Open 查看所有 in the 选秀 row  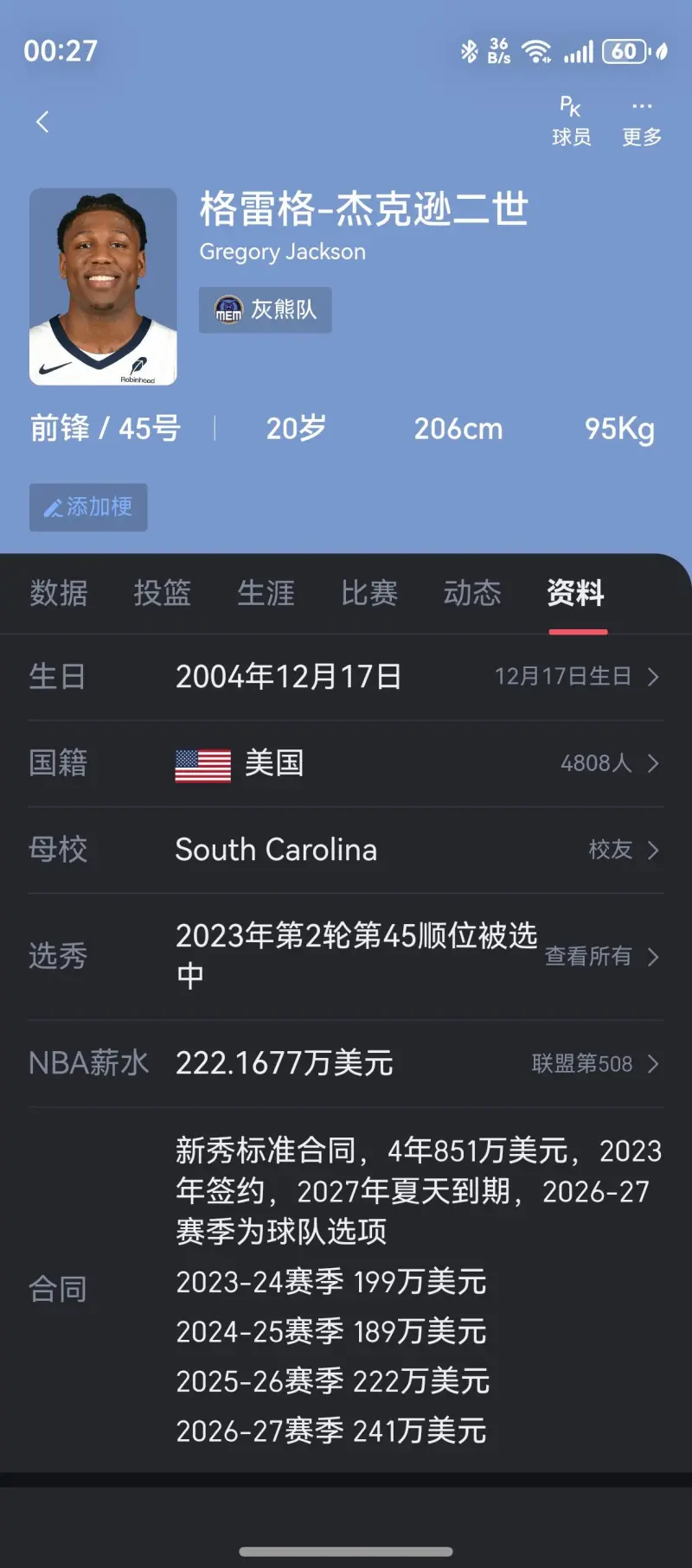point(601,956)
